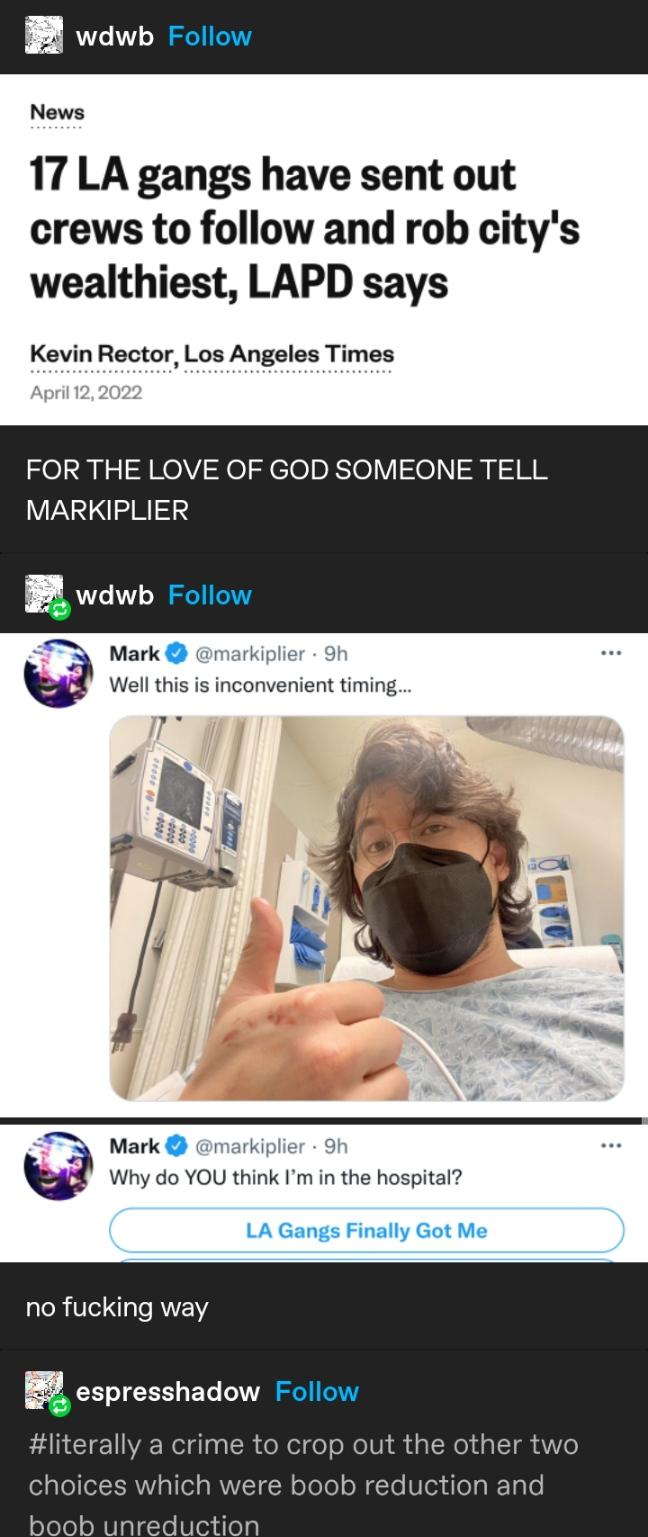
Task: Open espresshadow's blog from the username
Action: (168, 1391)
